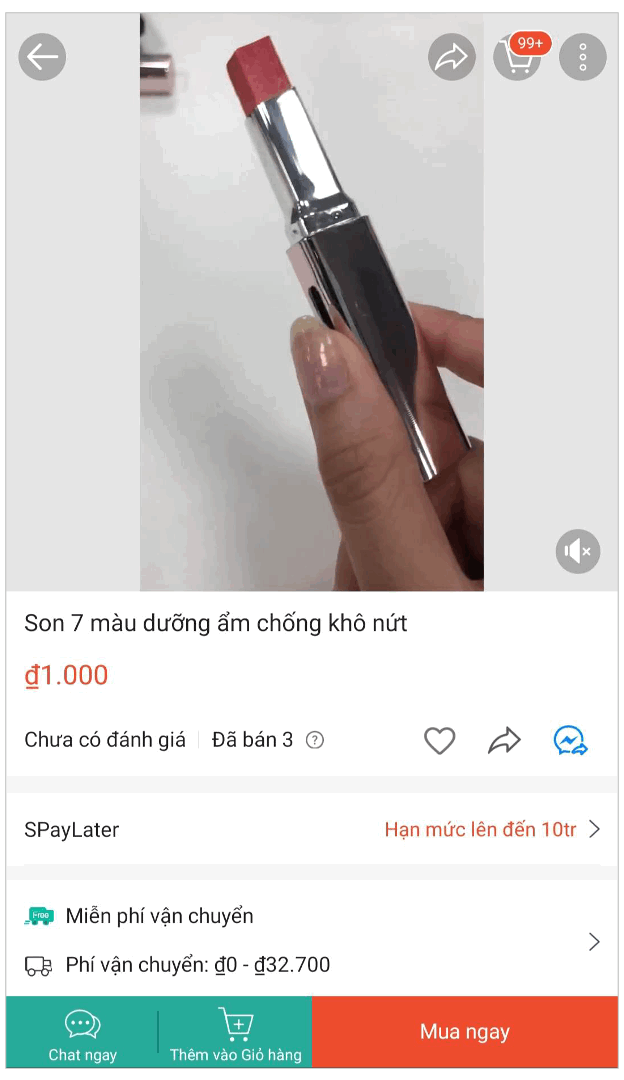Open the three-dot overflow menu
Viewport: 624px width, 1080px height.
pos(583,57)
